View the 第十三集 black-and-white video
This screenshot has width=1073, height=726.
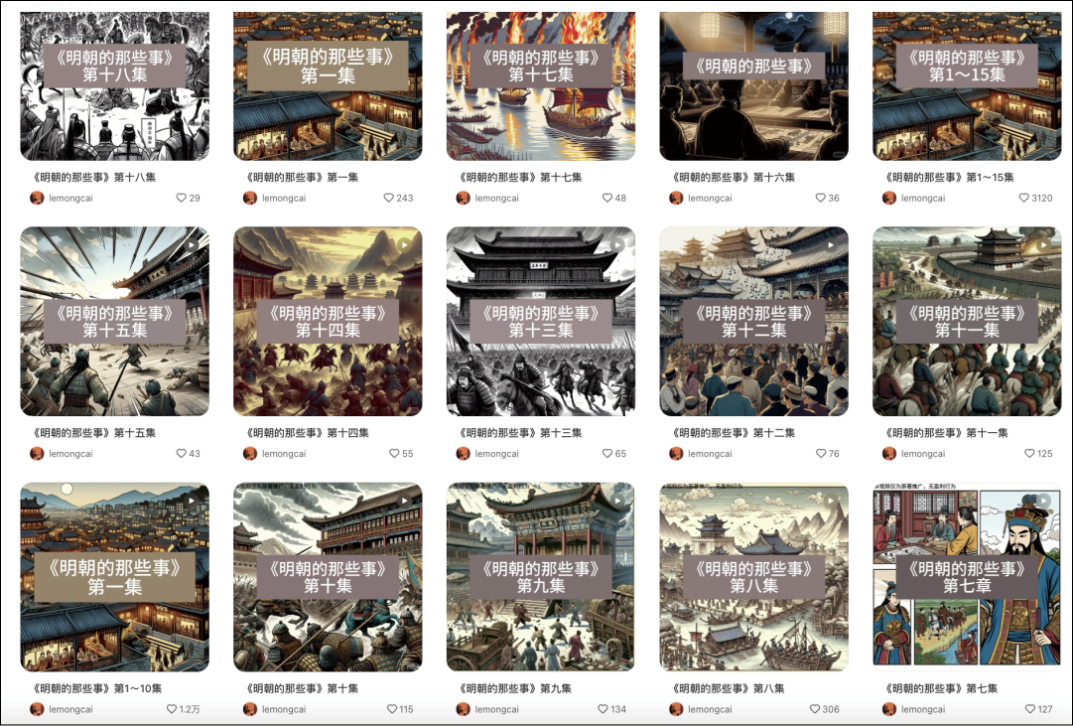(x=540, y=321)
